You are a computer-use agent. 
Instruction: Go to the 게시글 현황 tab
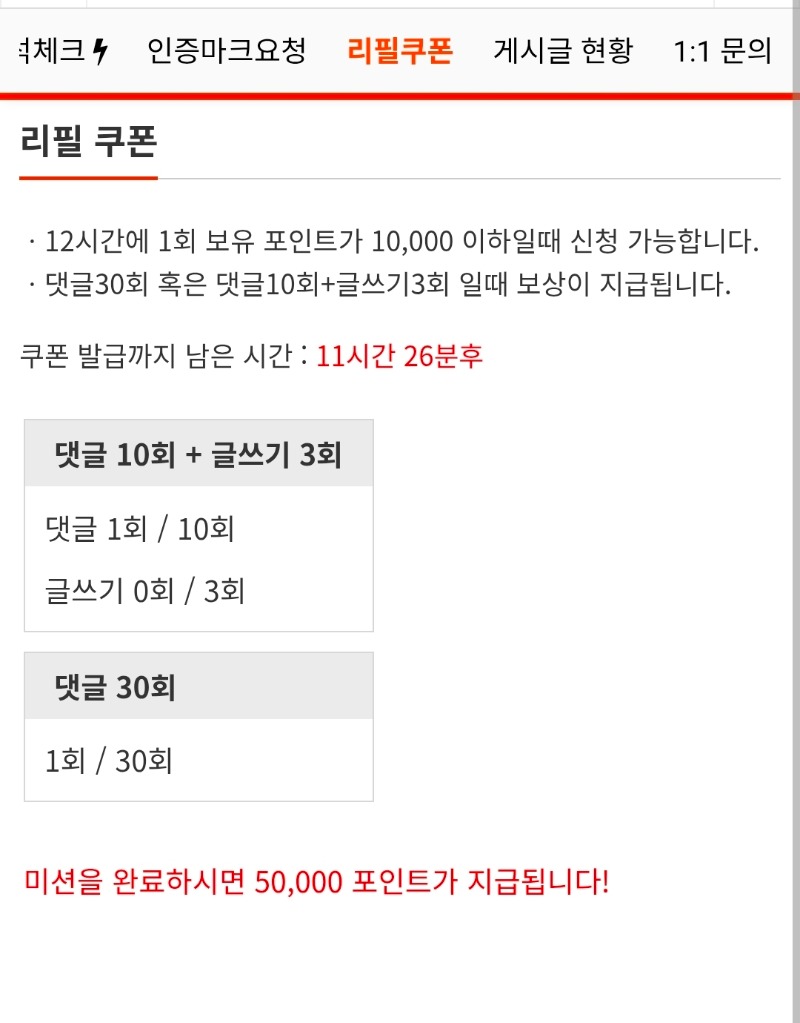click(563, 51)
